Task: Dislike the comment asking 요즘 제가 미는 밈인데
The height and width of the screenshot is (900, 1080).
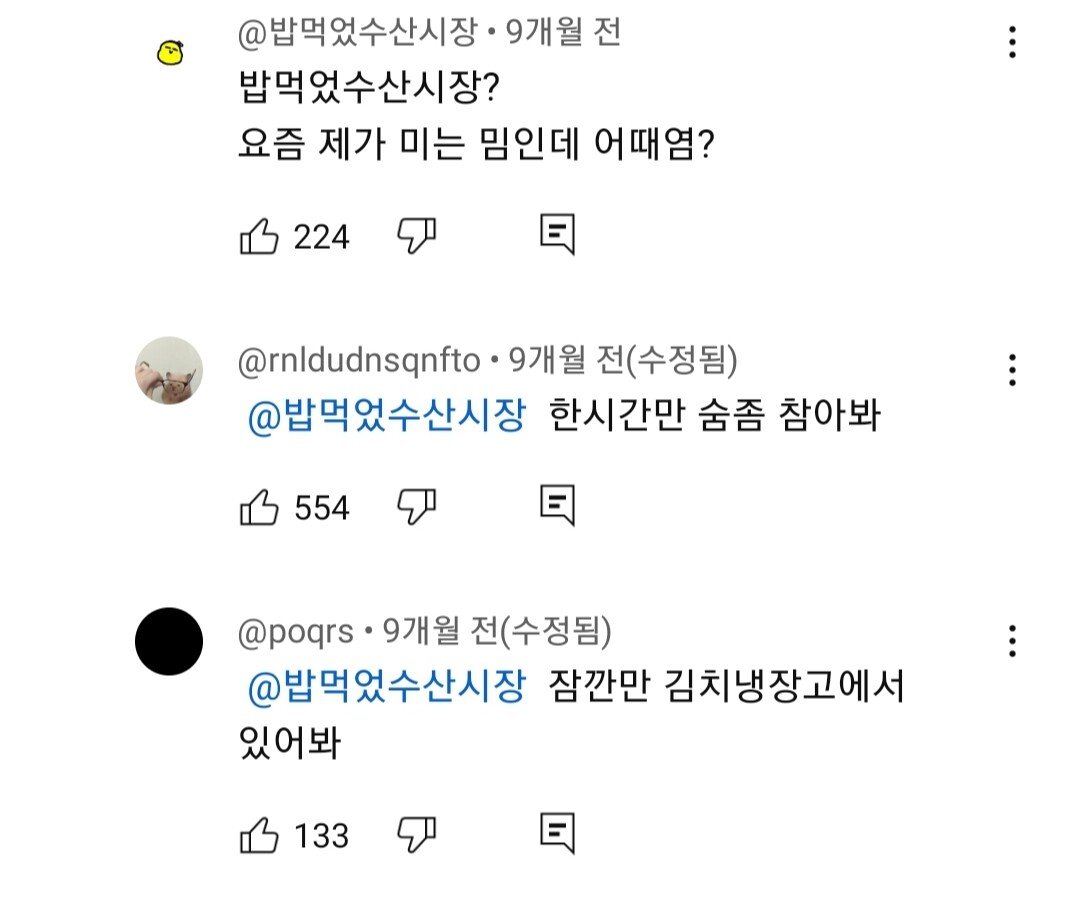Action: [x=417, y=235]
